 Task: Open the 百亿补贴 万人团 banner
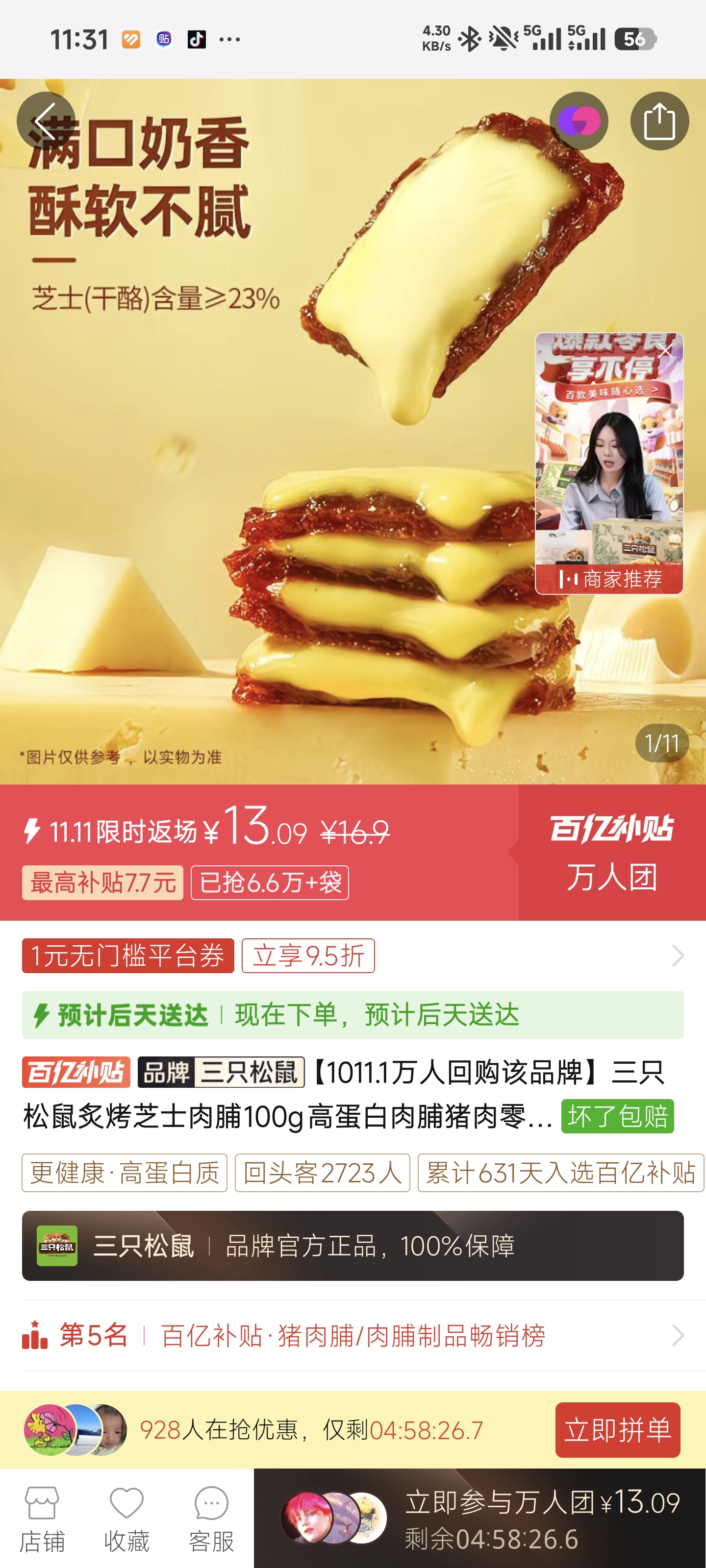pyautogui.click(x=611, y=852)
